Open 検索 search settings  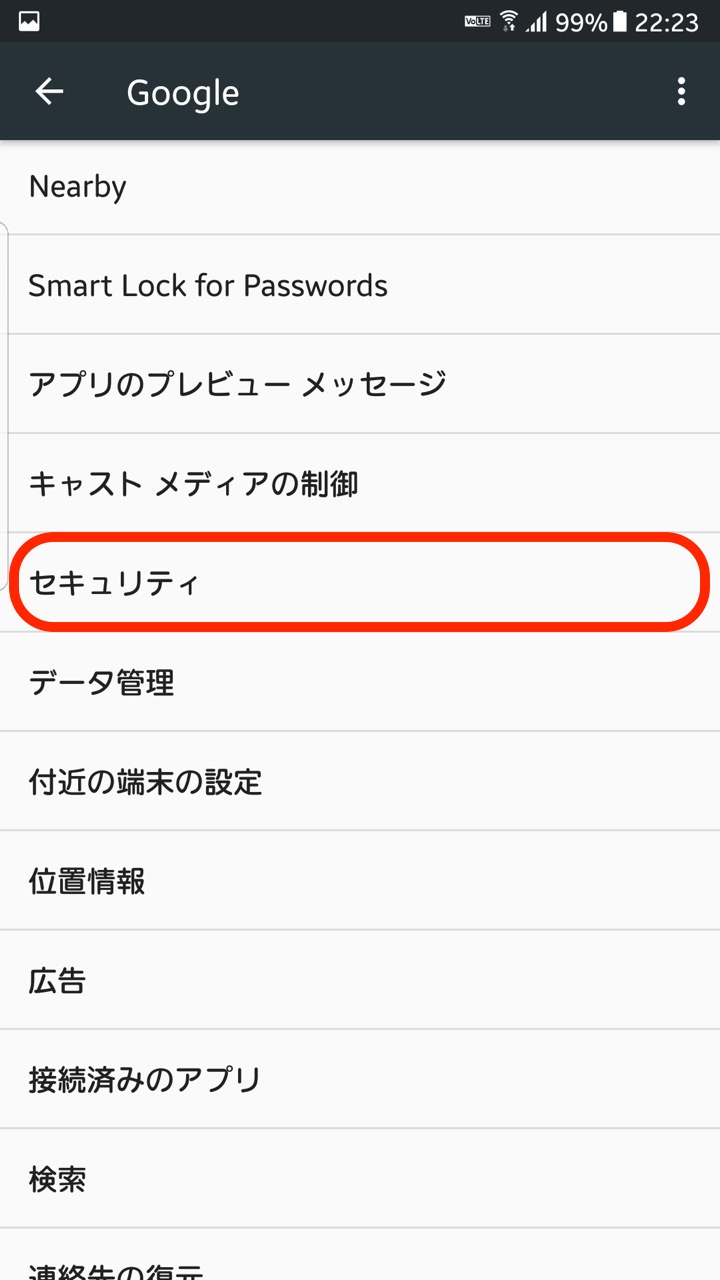click(360, 1180)
